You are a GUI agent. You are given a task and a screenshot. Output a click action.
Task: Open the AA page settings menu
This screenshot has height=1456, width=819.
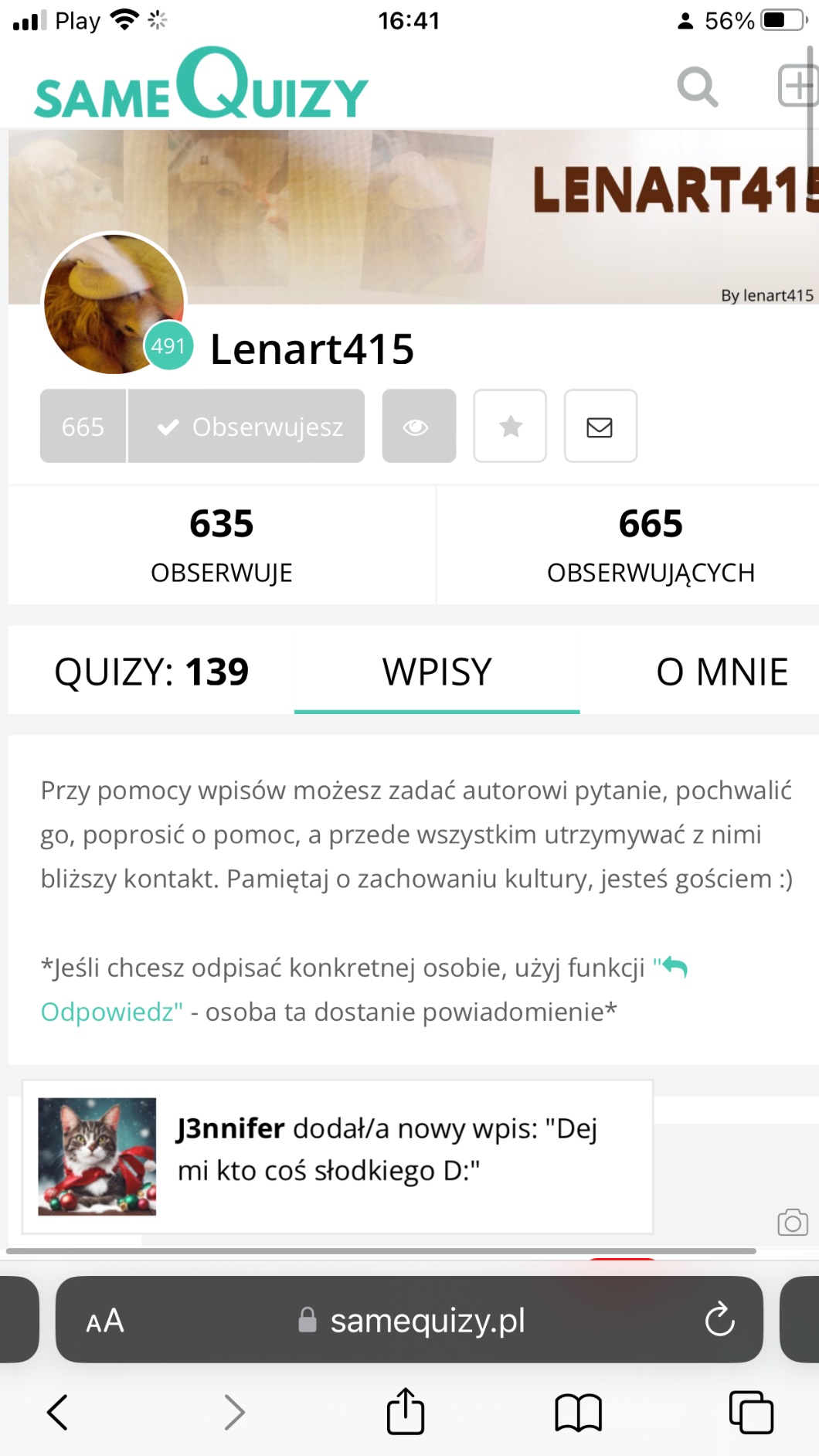click(105, 1321)
